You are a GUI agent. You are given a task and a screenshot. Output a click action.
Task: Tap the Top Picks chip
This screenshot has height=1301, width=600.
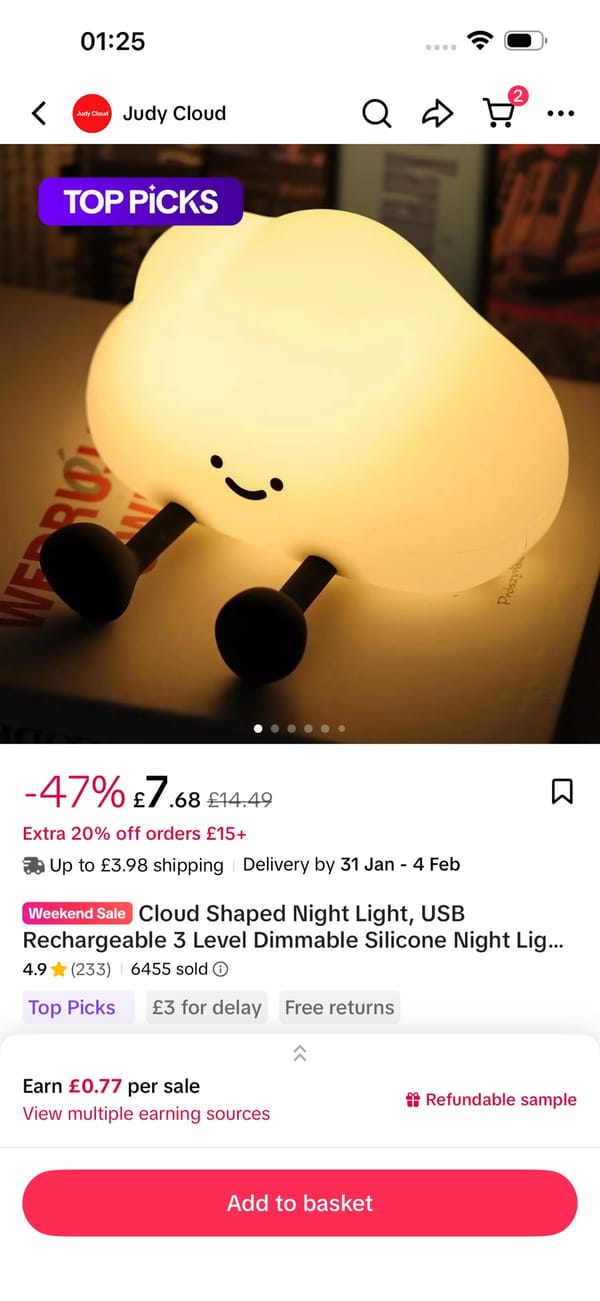(x=72, y=1008)
